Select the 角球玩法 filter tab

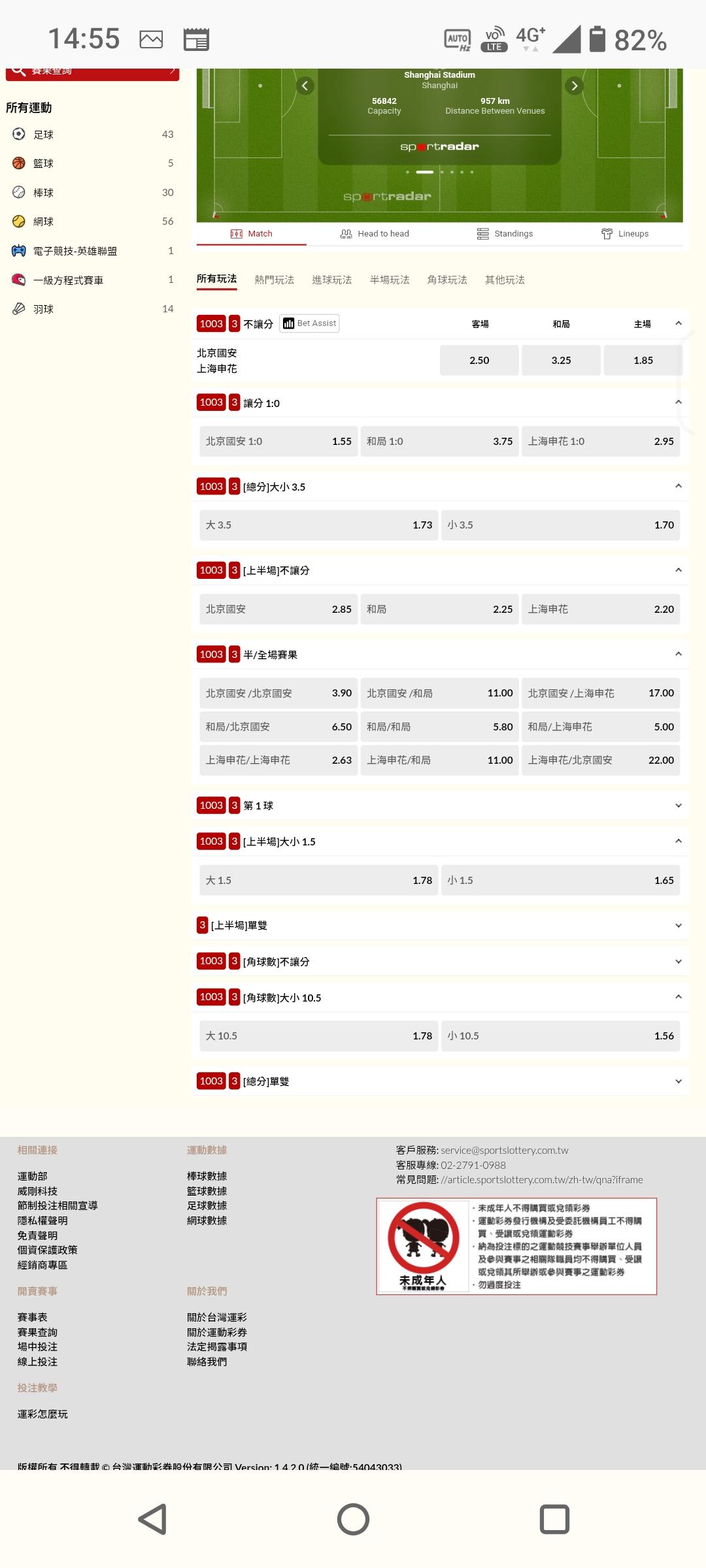click(447, 280)
